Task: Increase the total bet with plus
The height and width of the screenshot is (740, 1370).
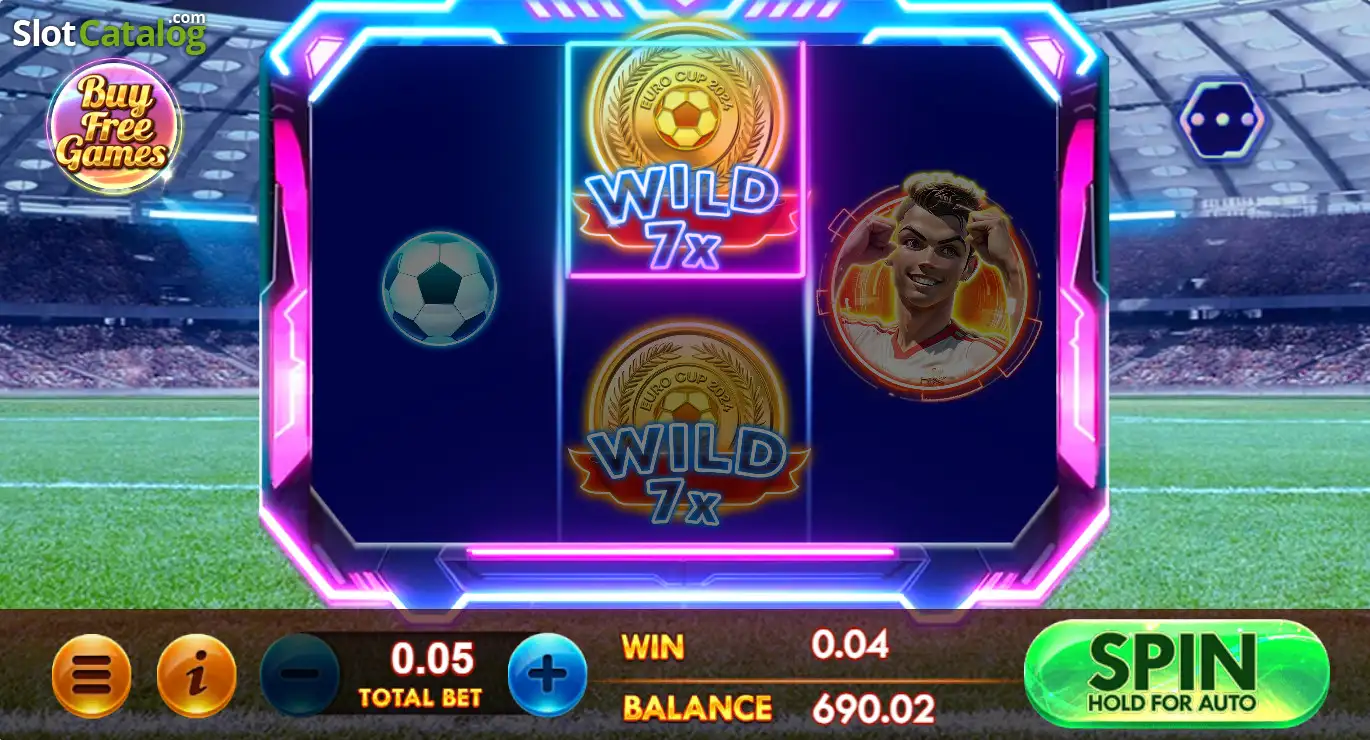Action: [547, 675]
